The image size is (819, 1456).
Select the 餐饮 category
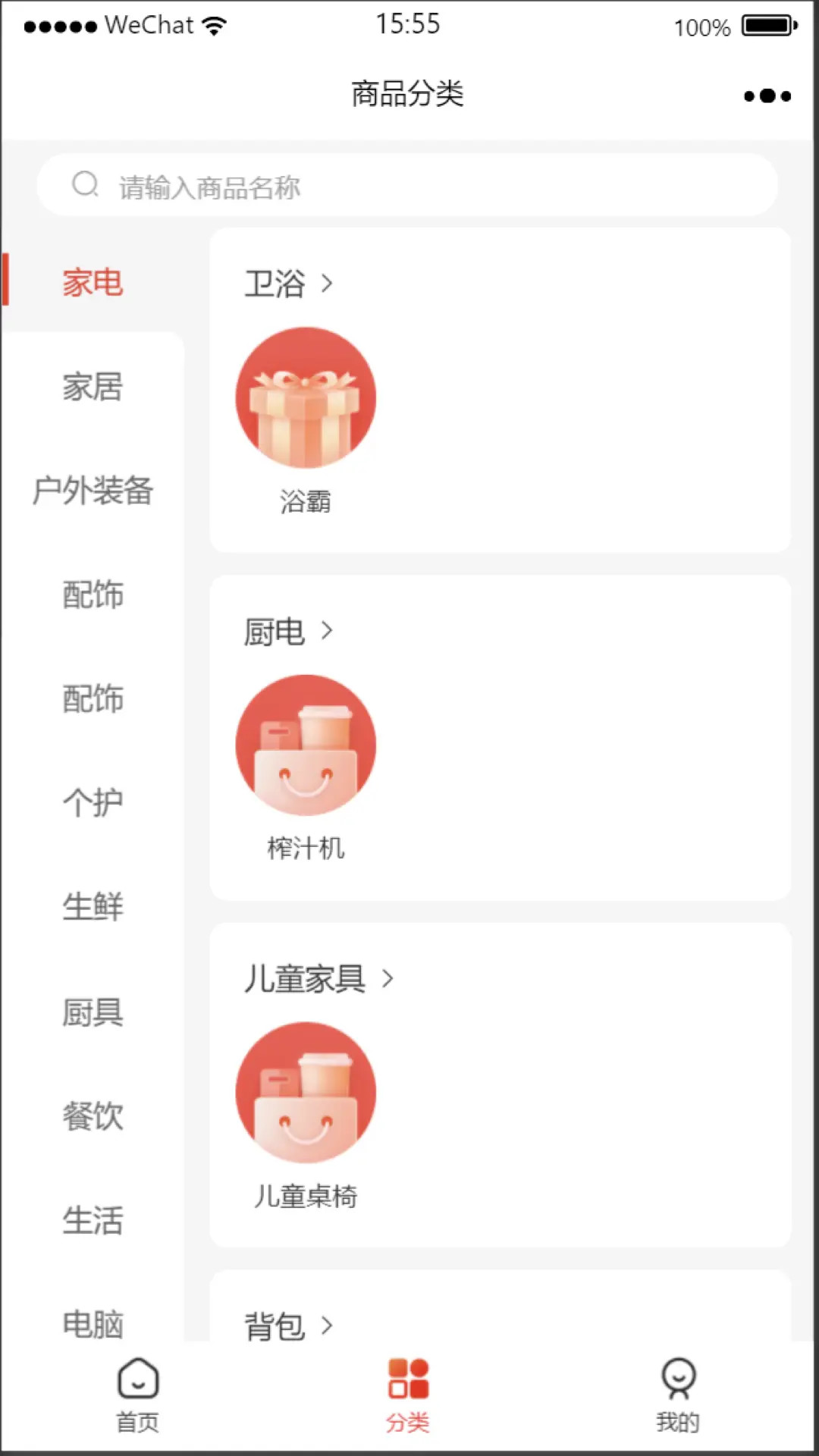93,1116
